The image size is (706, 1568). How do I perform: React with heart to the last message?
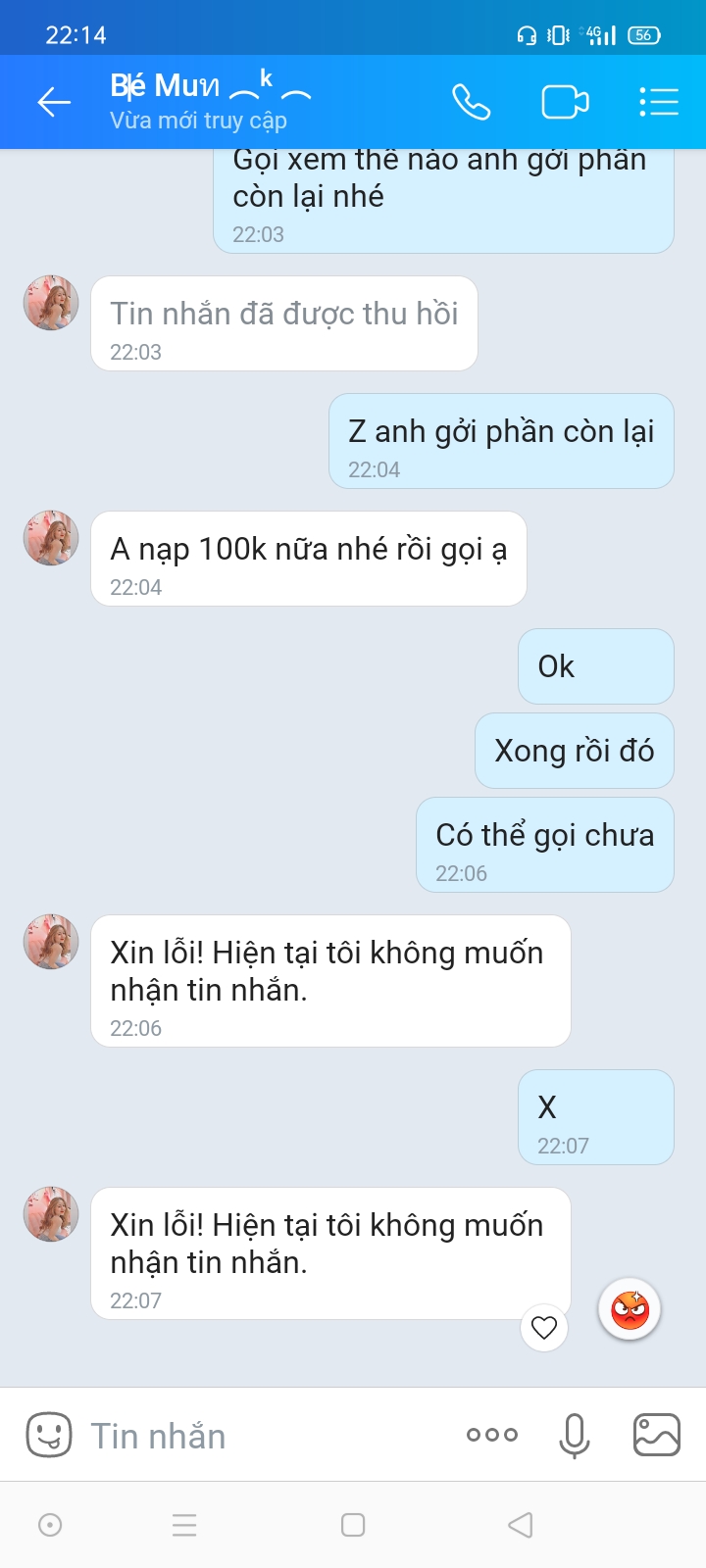(x=544, y=1327)
